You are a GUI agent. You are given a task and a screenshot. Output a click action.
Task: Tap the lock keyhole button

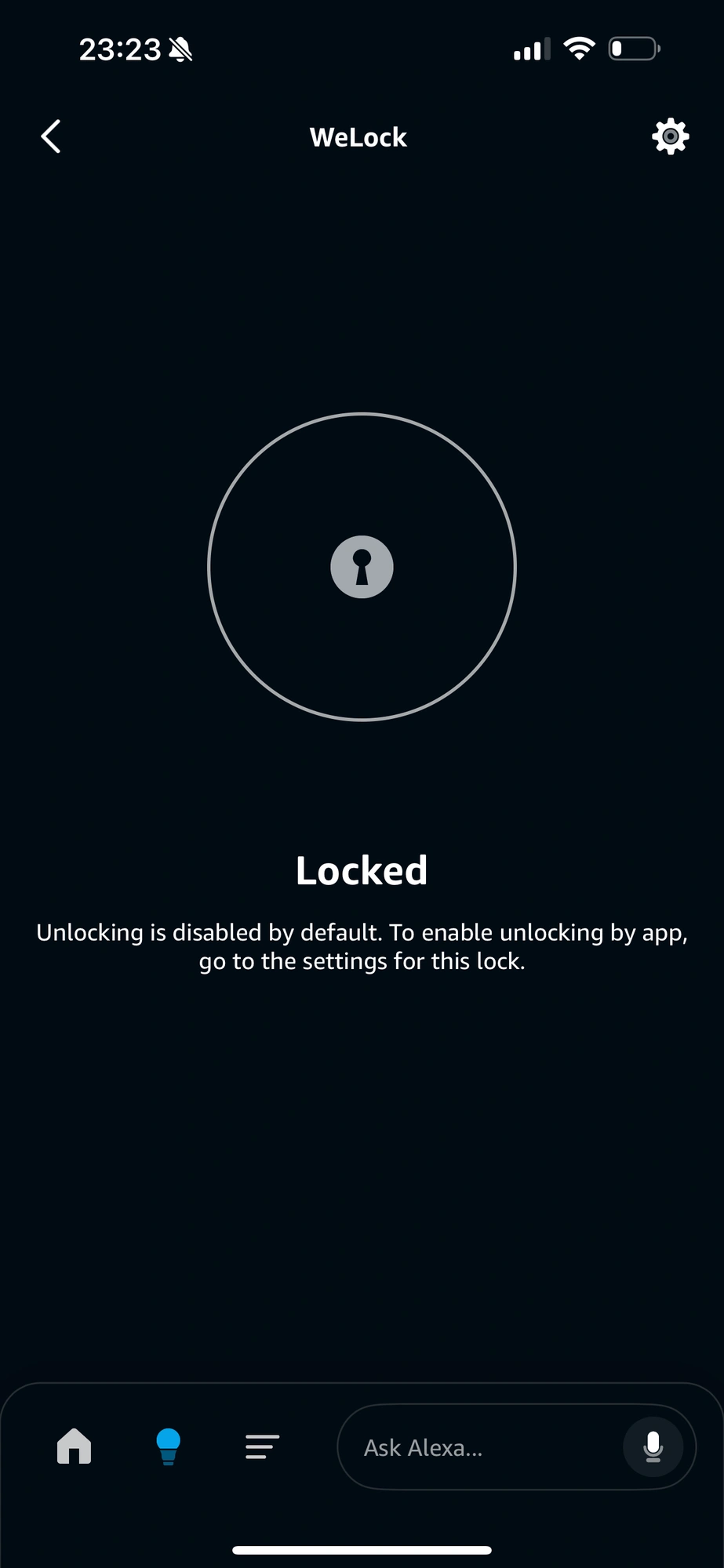tap(362, 567)
